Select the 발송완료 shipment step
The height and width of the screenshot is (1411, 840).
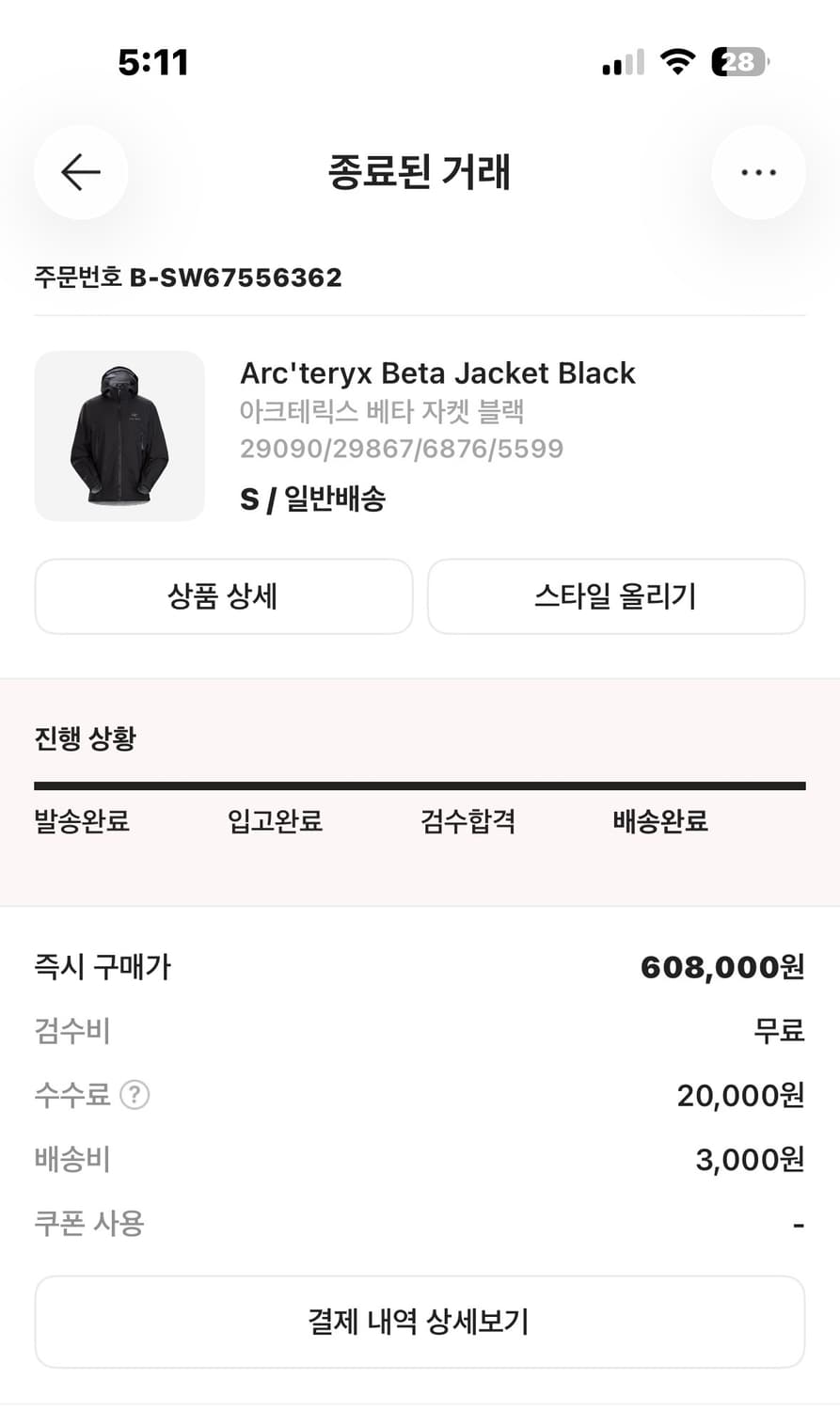point(81,821)
